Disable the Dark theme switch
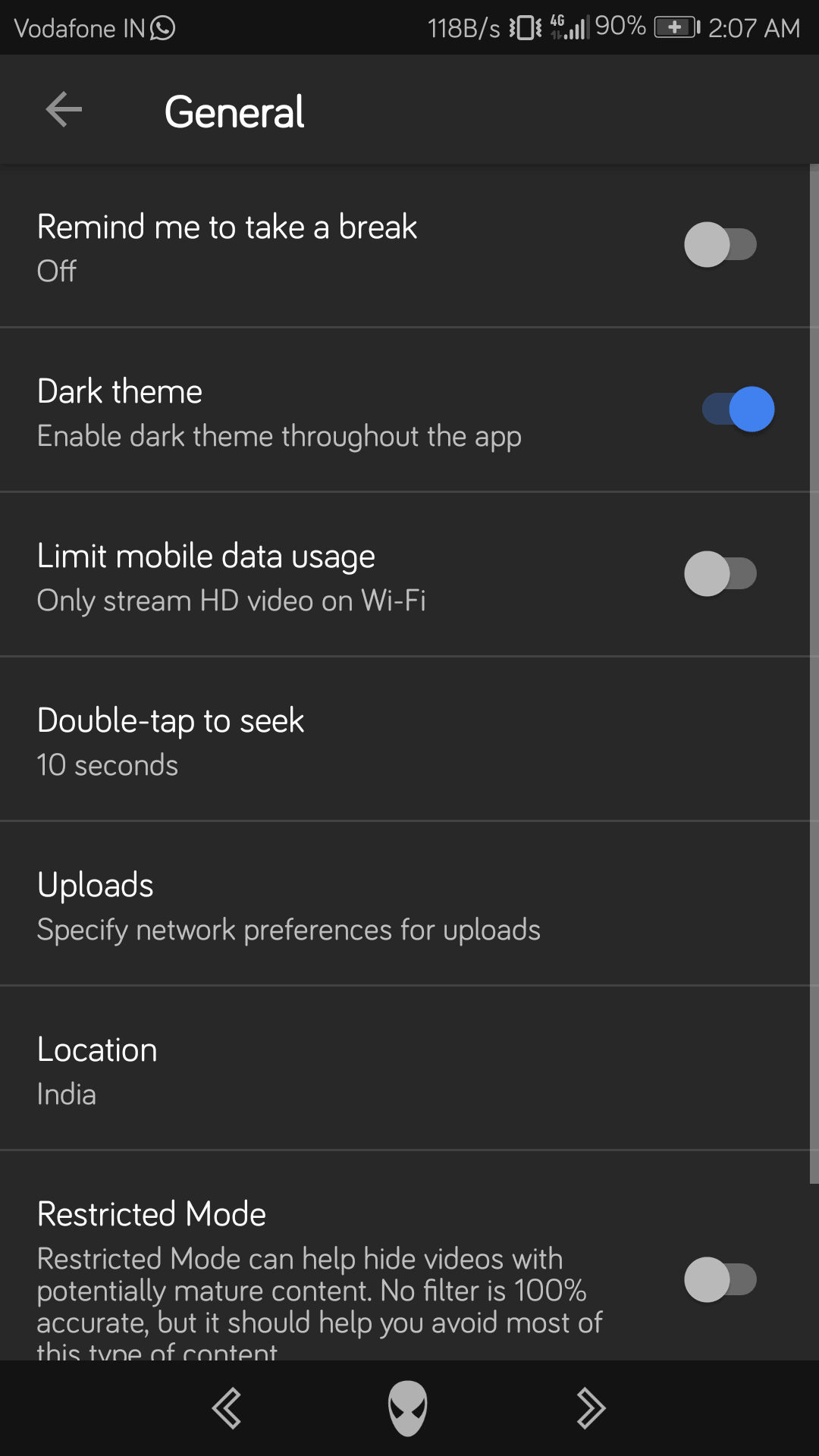Viewport: 819px width, 1456px height. (x=738, y=409)
